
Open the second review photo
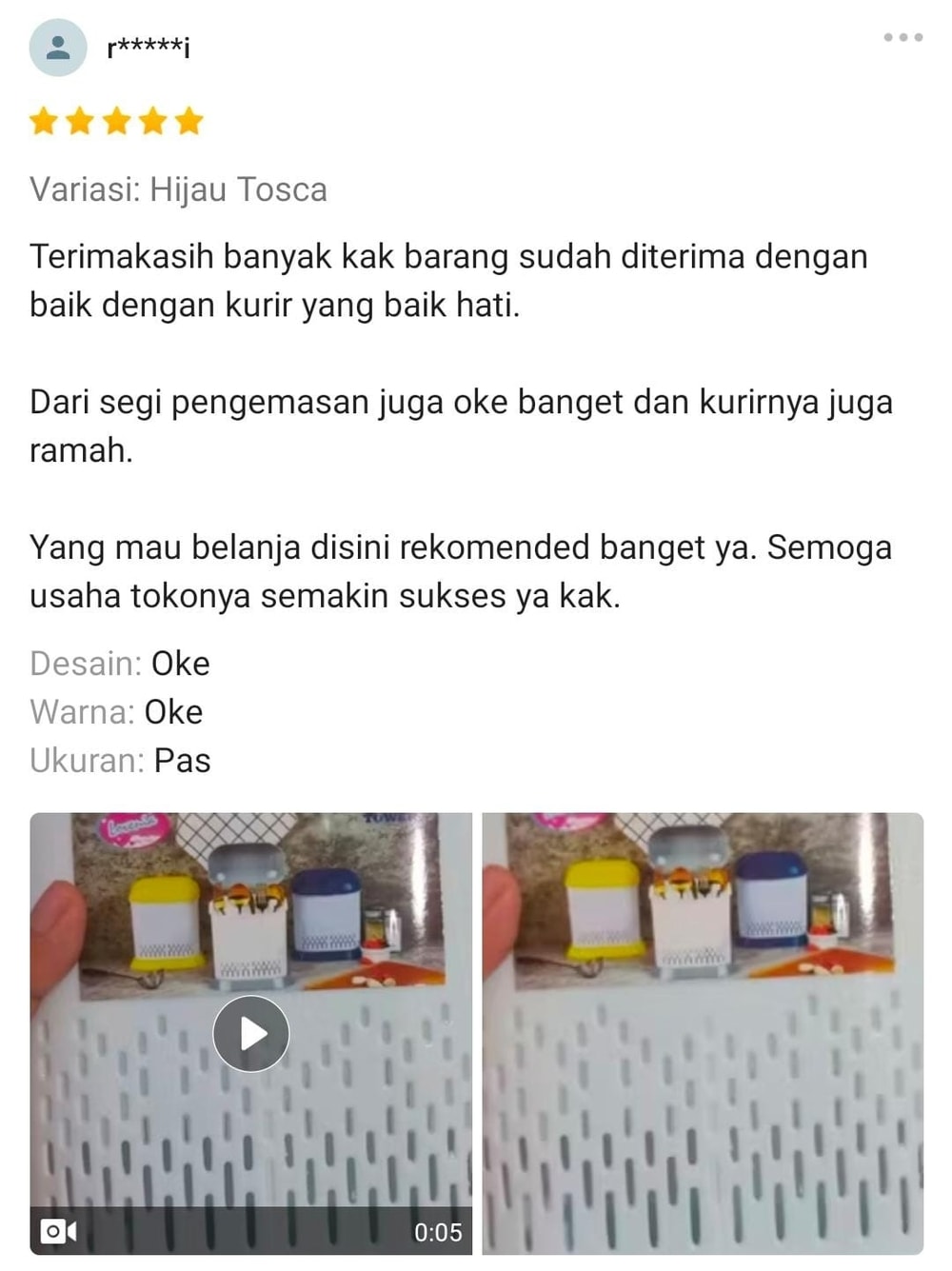click(703, 1033)
